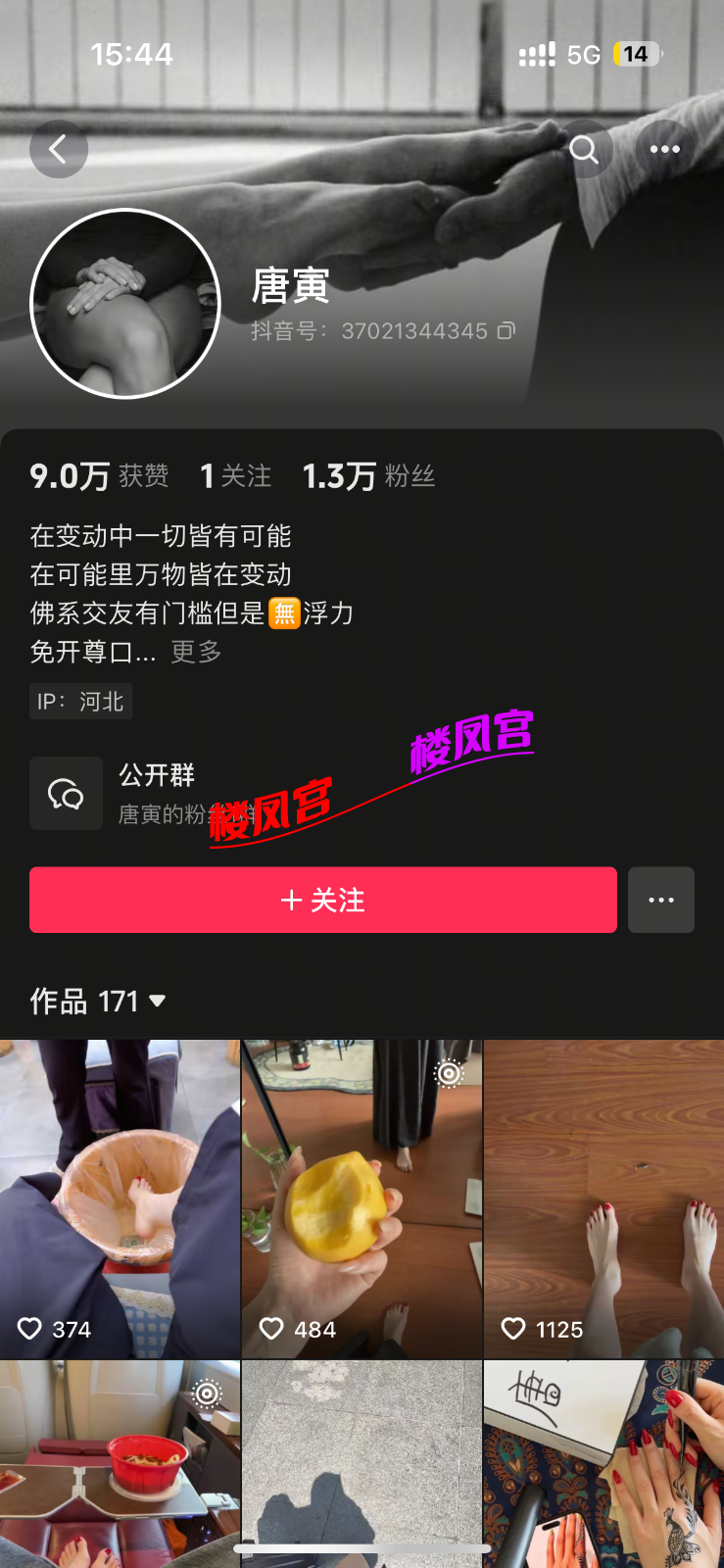View the 1.3万 粉丝 followers list
Image resolution: width=724 pixels, height=1568 pixels.
[368, 476]
